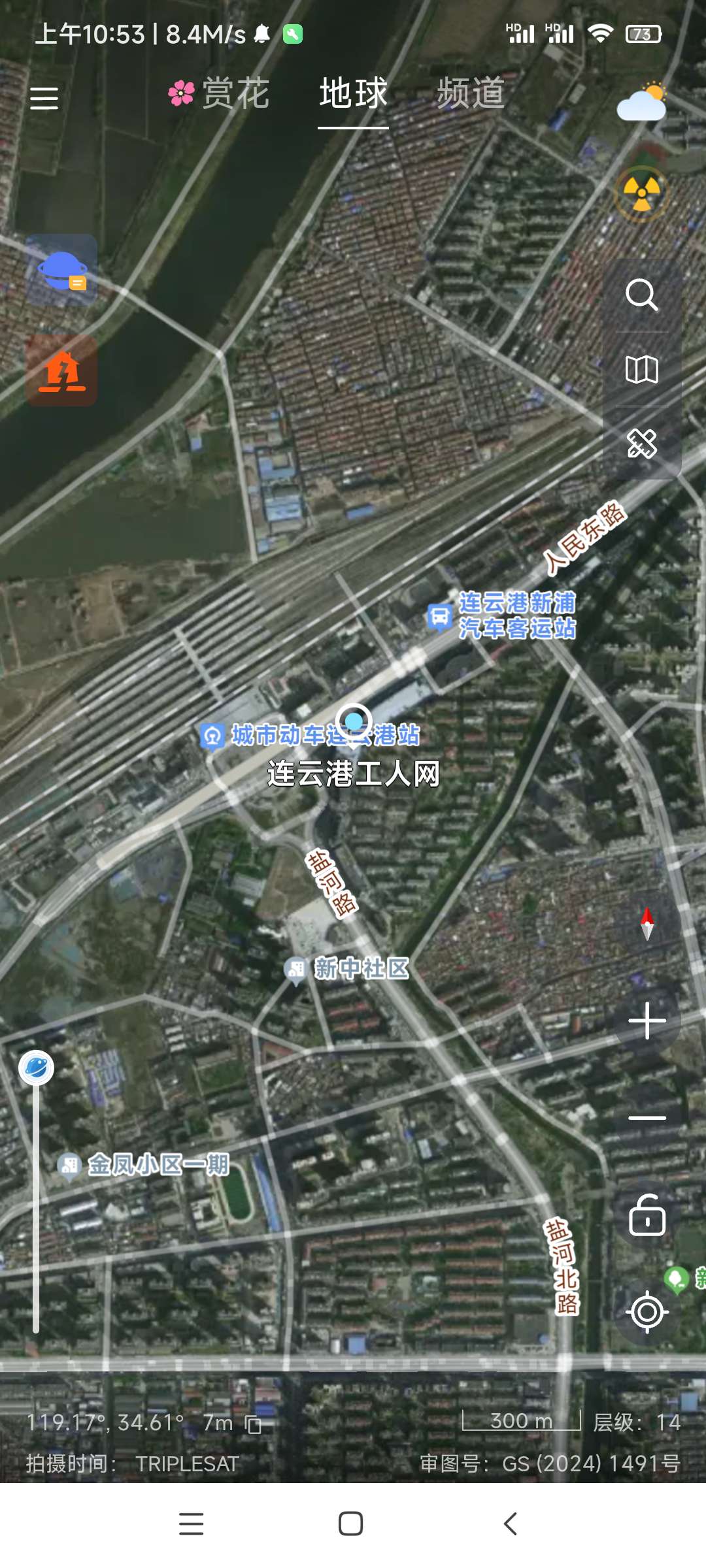Copy the coordinates with copy icon

(x=253, y=1424)
